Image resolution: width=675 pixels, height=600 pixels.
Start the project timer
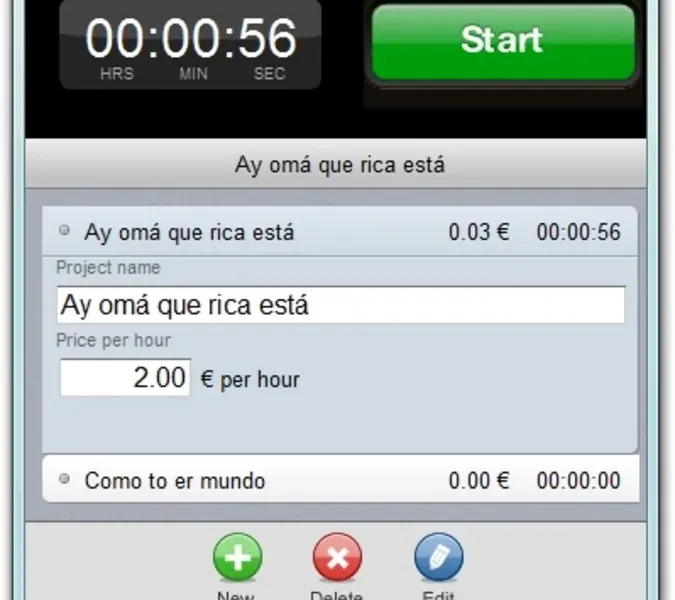click(x=503, y=42)
